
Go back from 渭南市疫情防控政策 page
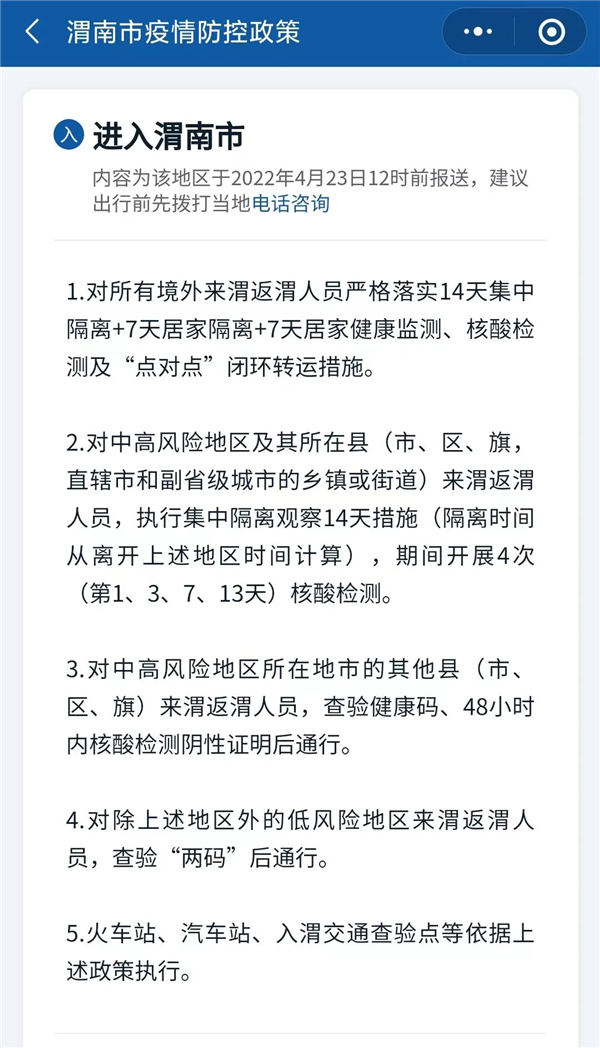[x=32, y=32]
